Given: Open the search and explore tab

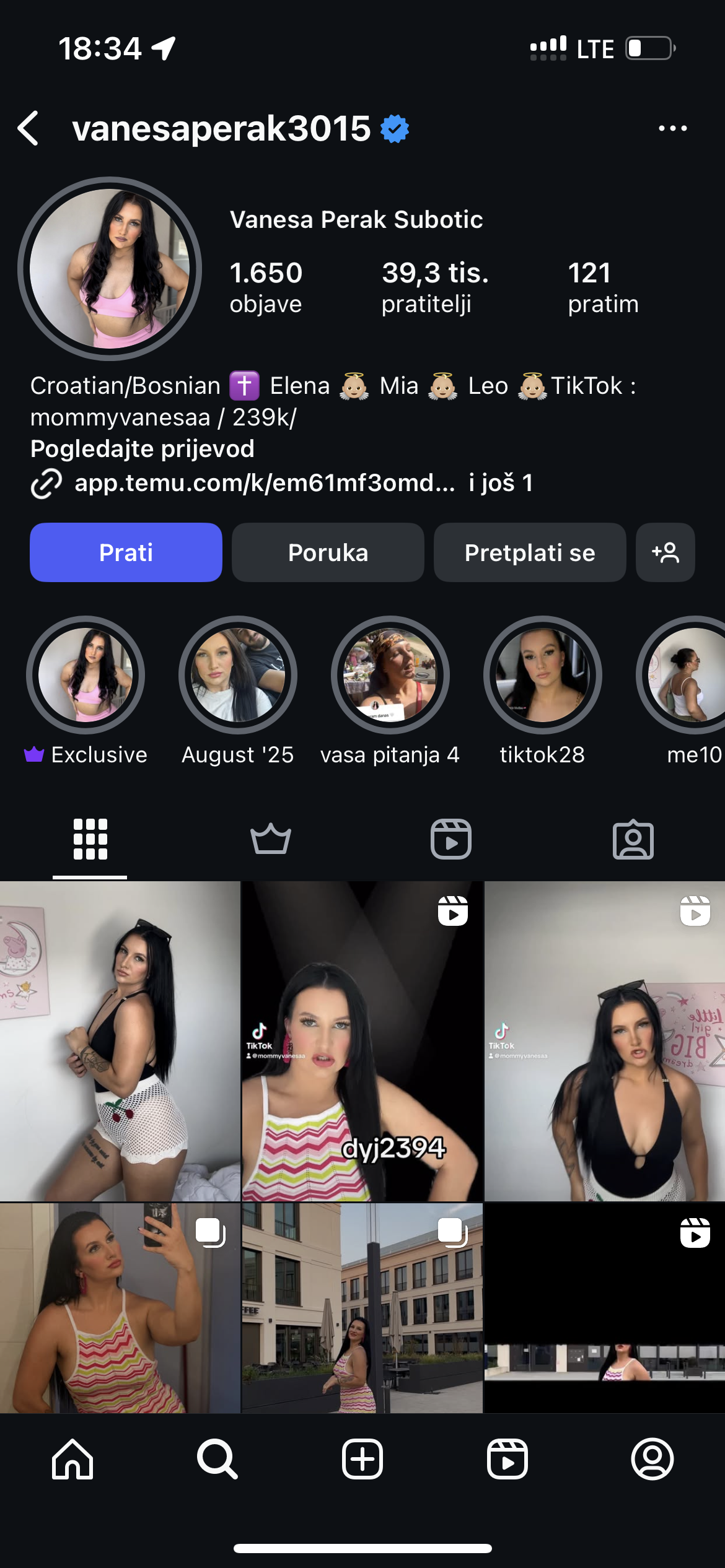Looking at the screenshot, I should pos(217,1459).
